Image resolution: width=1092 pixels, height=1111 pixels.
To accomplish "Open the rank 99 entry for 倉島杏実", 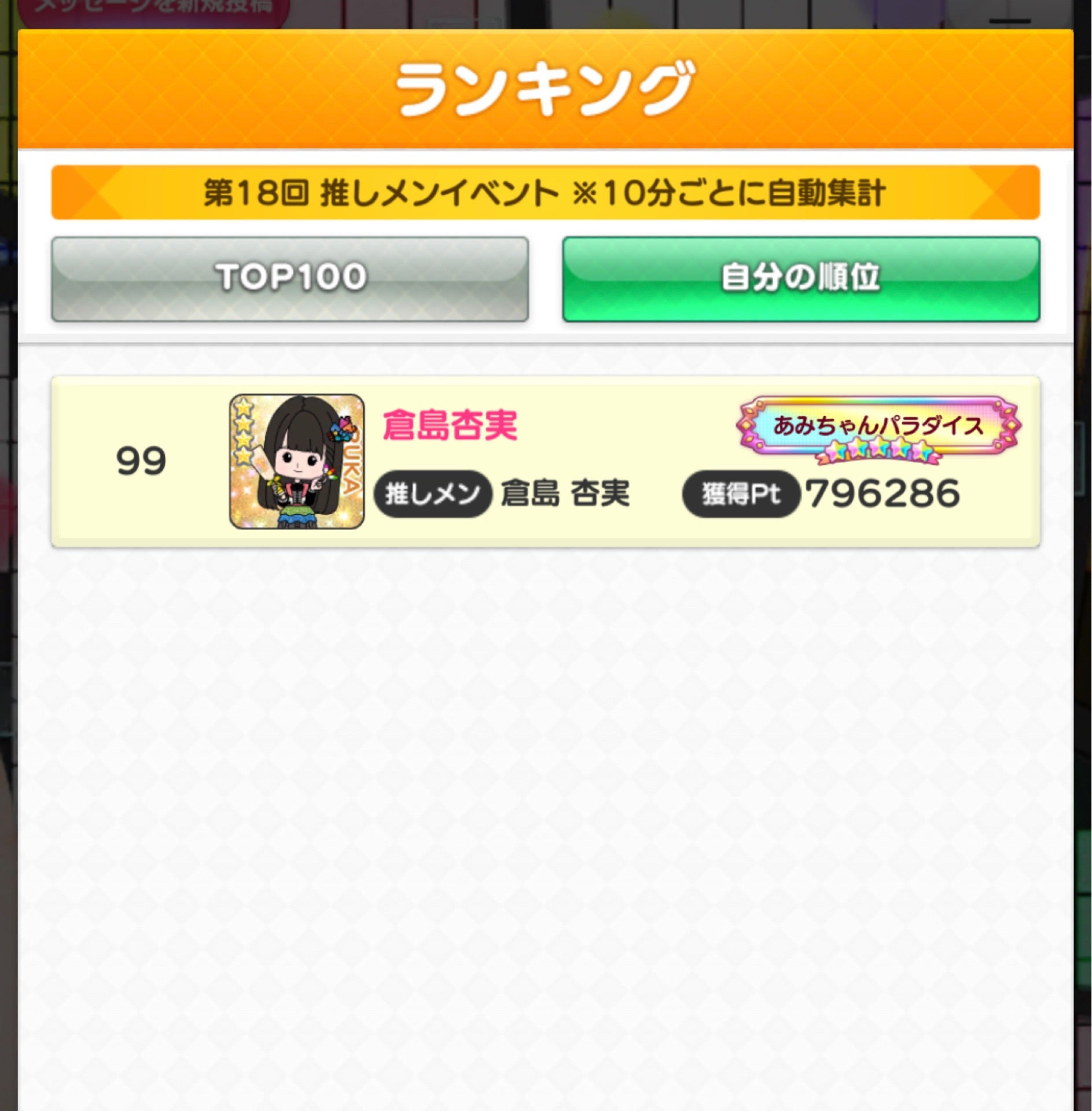I will (545, 461).
